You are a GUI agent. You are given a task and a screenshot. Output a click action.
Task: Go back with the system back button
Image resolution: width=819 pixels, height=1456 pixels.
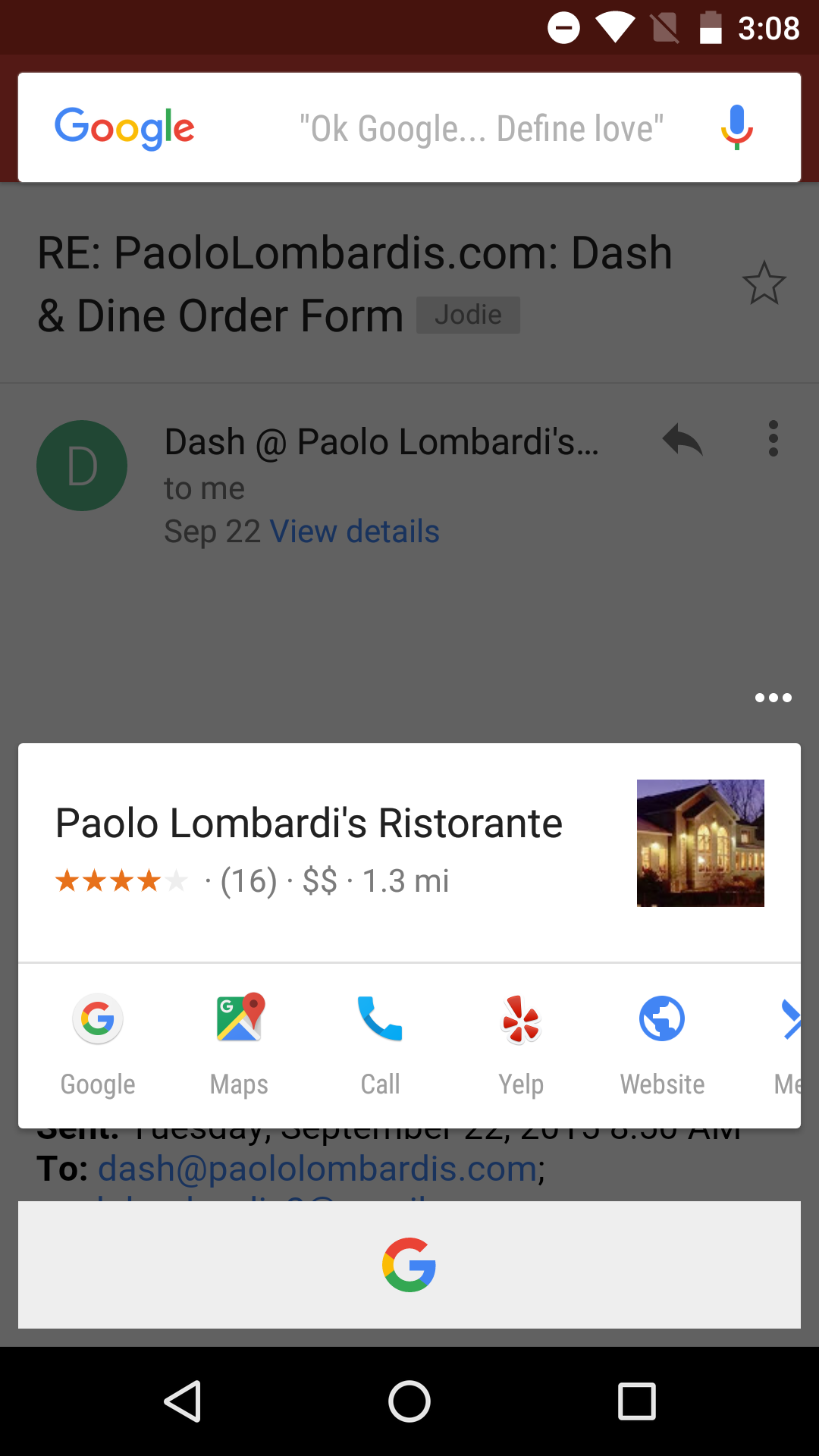[182, 1401]
